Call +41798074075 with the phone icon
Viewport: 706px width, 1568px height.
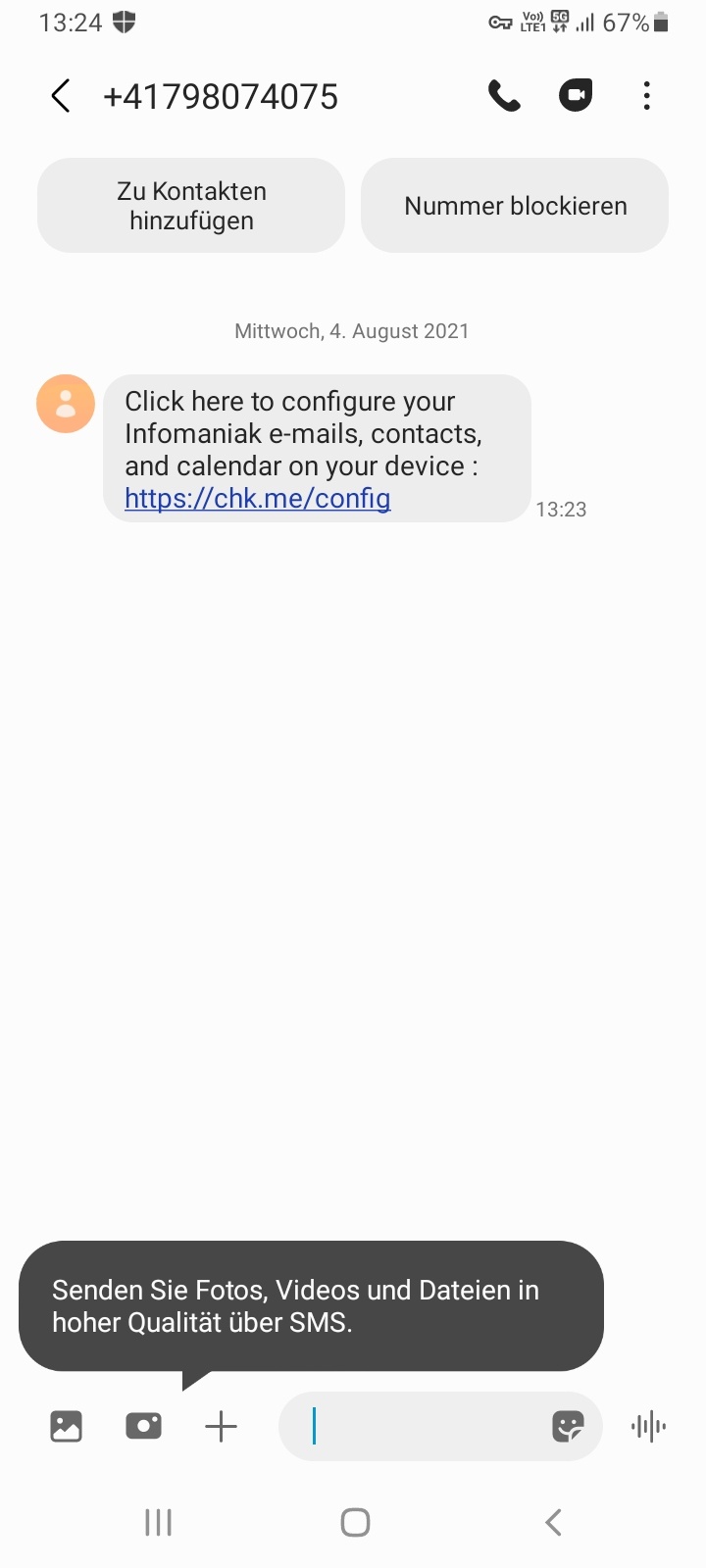[x=504, y=96]
